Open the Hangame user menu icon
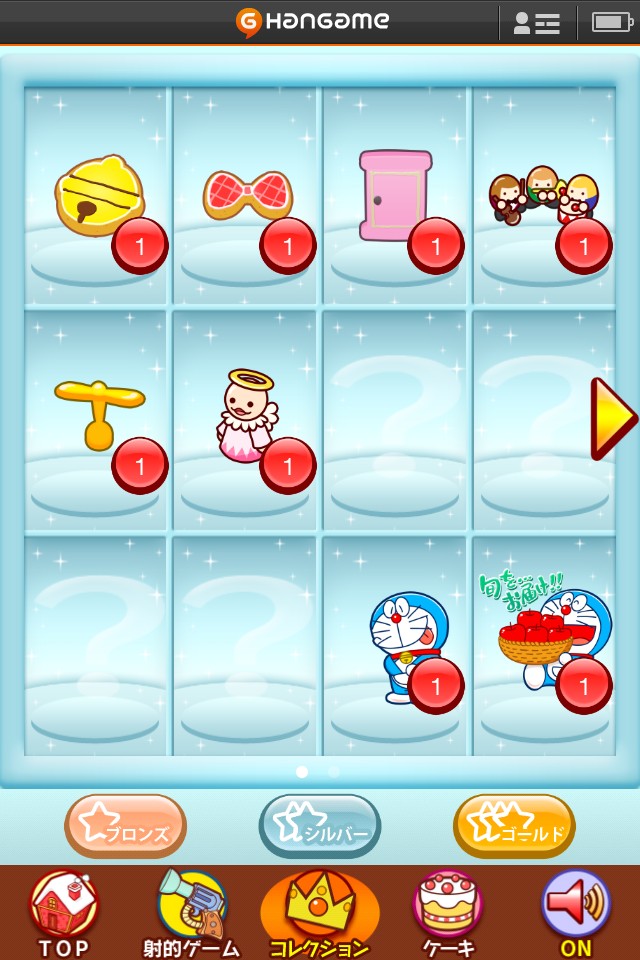Screen dimensions: 640x960 tap(536, 22)
